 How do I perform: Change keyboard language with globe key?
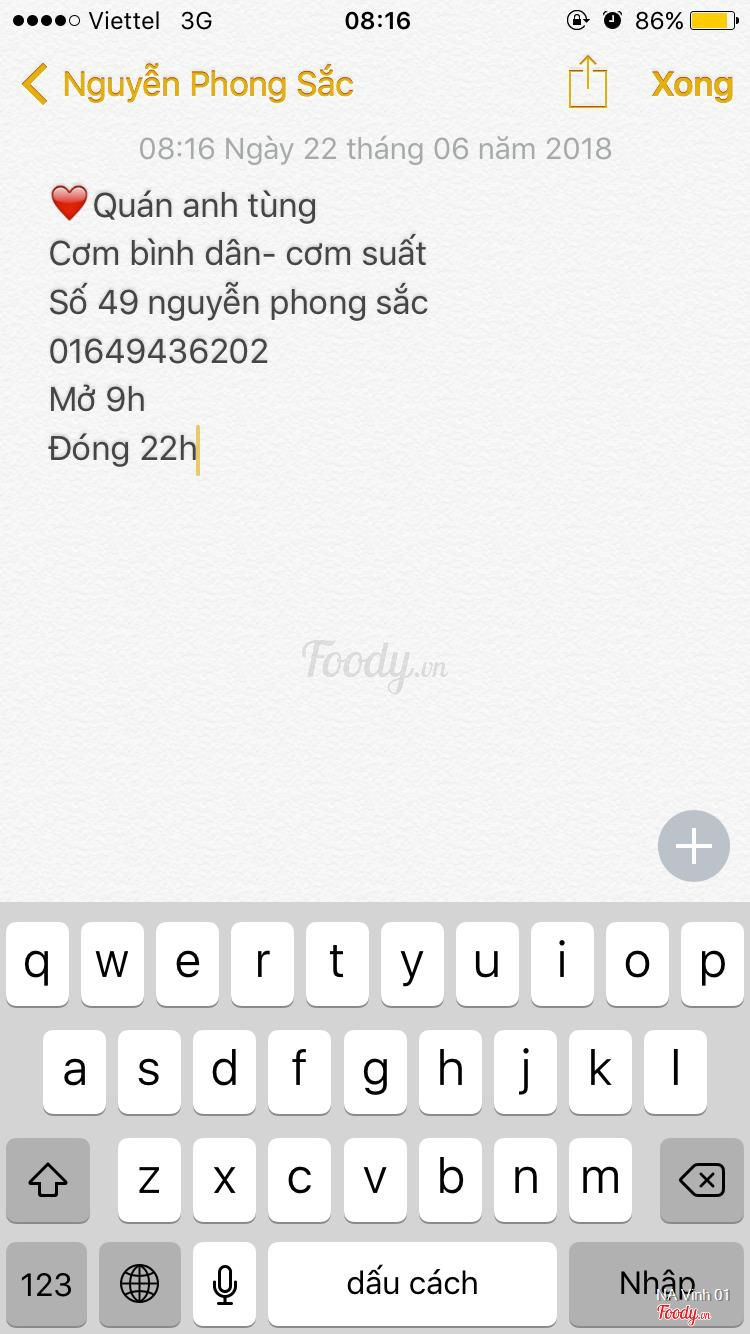(x=139, y=1284)
